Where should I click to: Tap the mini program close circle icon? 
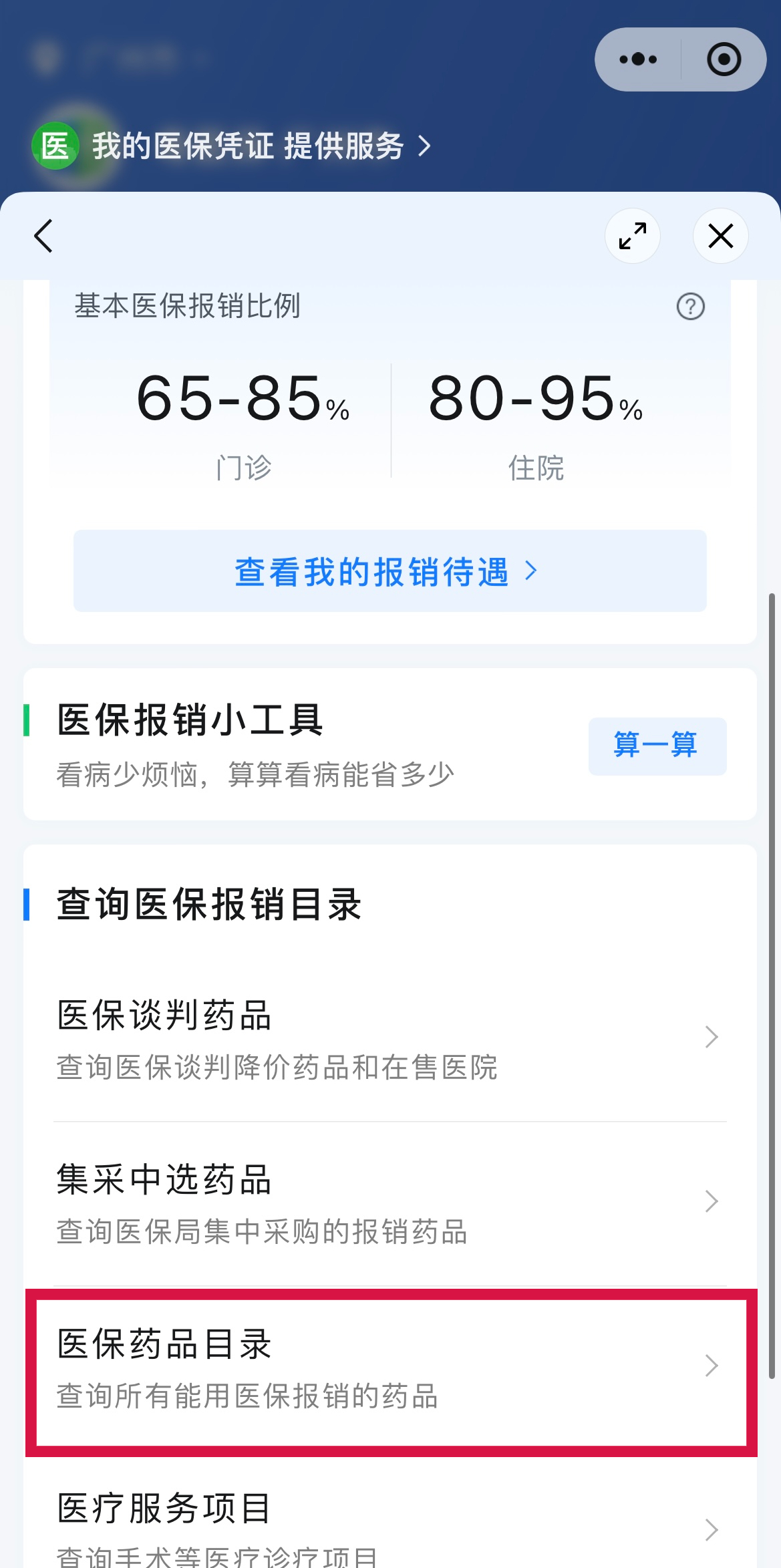pyautogui.click(x=724, y=59)
